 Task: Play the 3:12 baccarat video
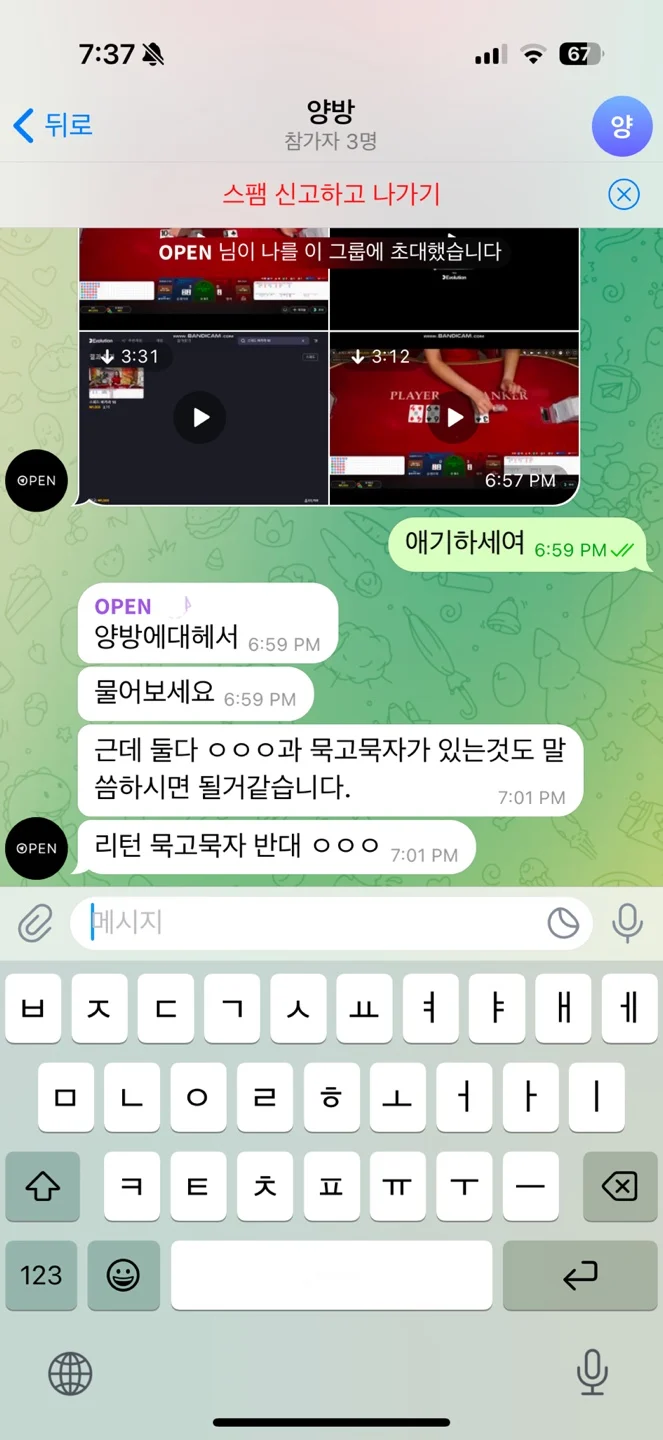point(455,417)
